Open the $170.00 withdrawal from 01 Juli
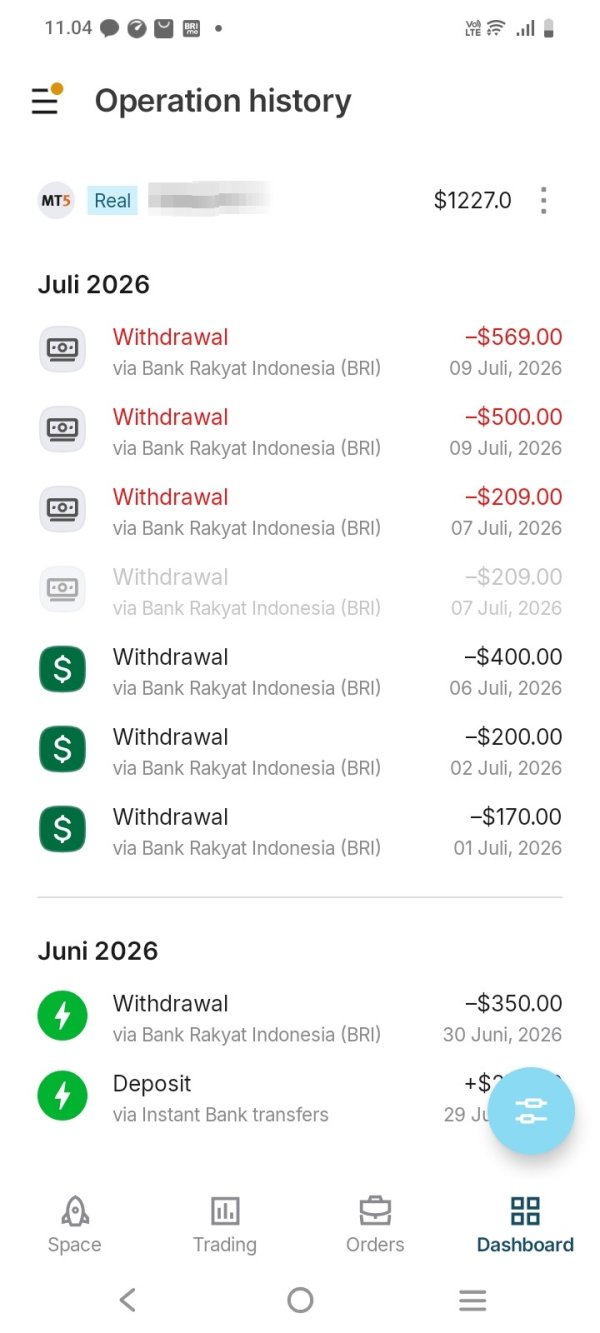Viewport: 600px width, 1333px height. (300, 832)
